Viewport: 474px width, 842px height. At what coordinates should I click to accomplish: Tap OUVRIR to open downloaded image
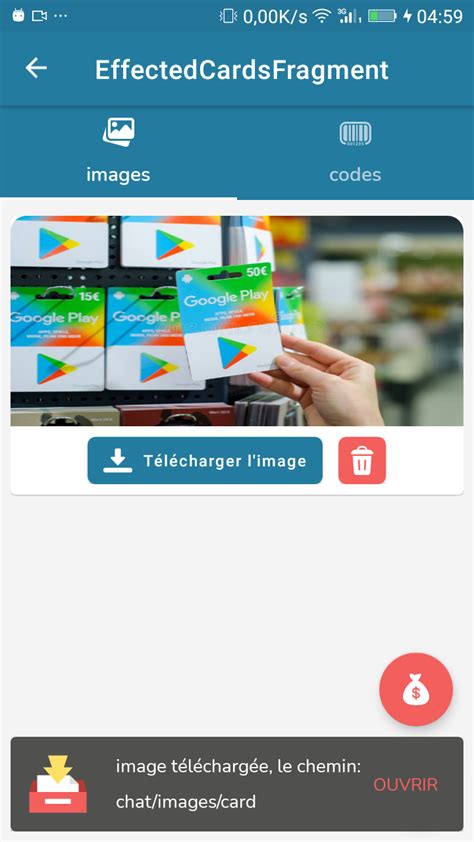point(405,785)
